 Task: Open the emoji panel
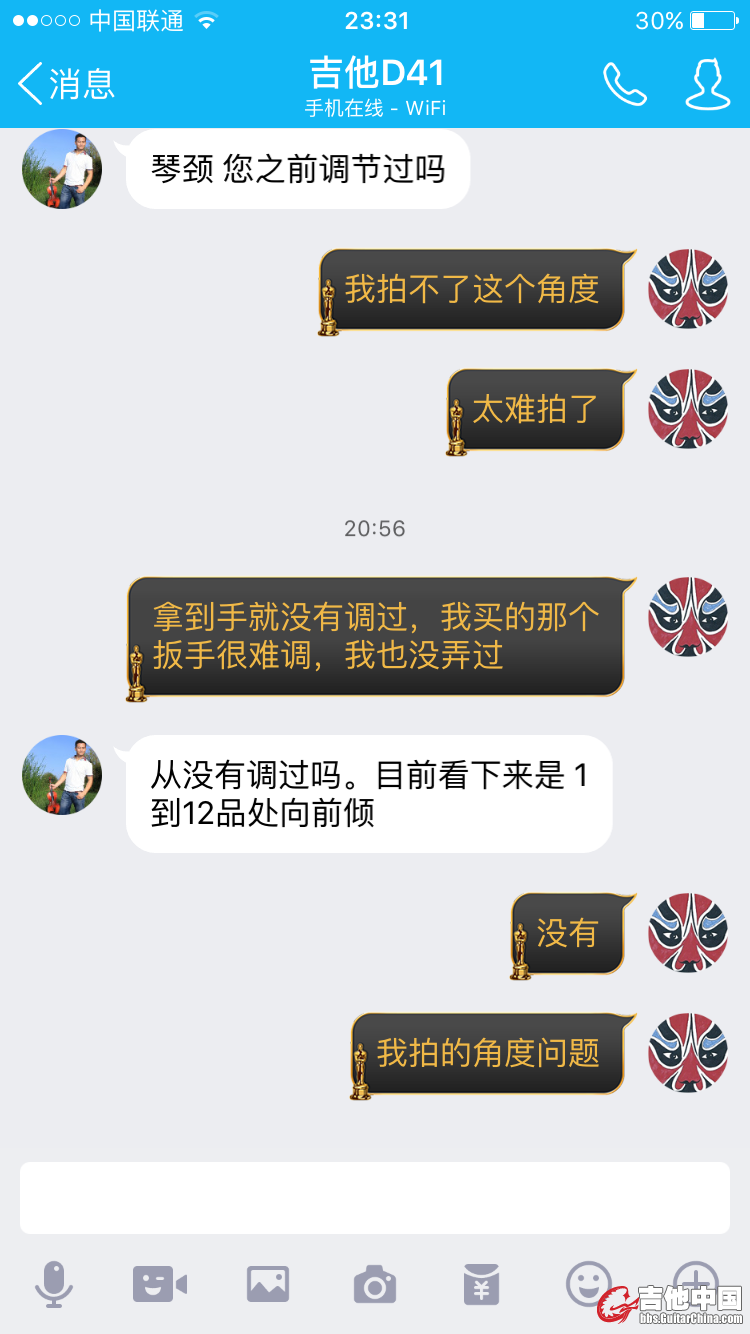[x=588, y=1282]
